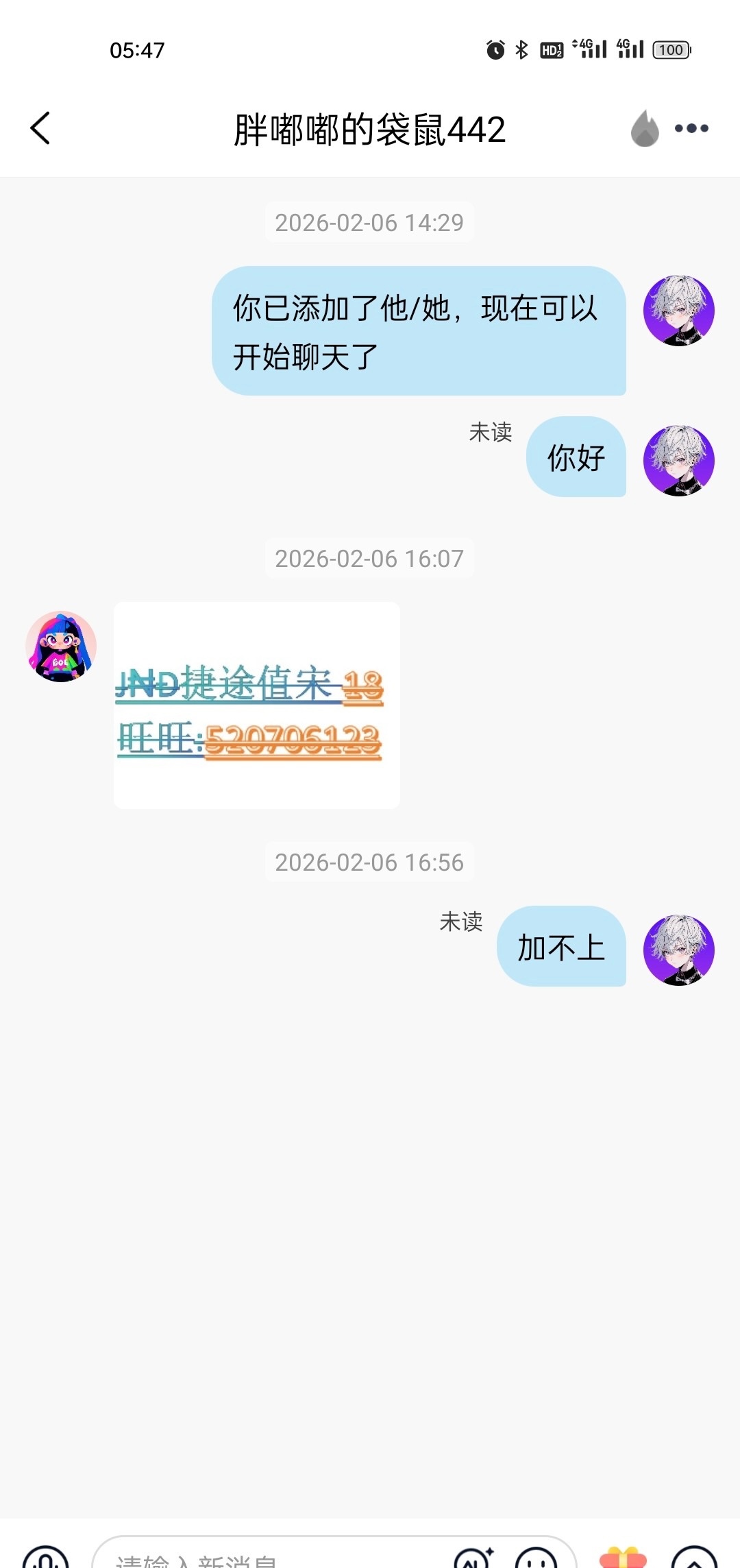740x1568 pixels.
Task: Open the image message with 旺旺 number
Action: (256, 705)
